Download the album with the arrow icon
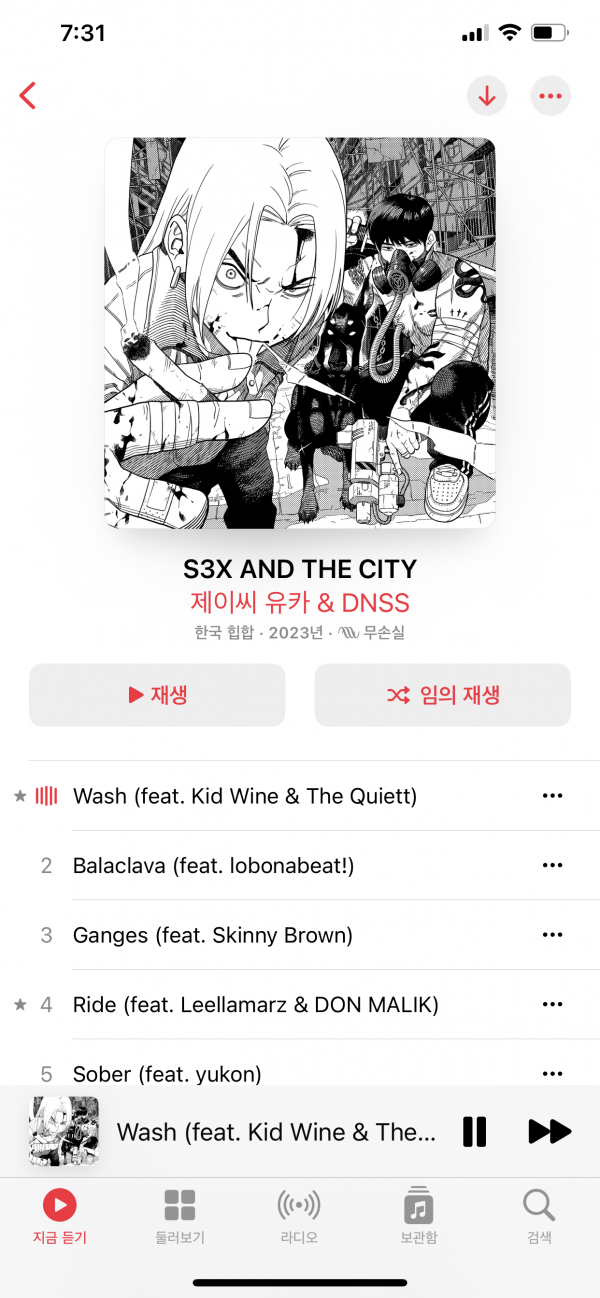The height and width of the screenshot is (1298, 600). point(487,96)
